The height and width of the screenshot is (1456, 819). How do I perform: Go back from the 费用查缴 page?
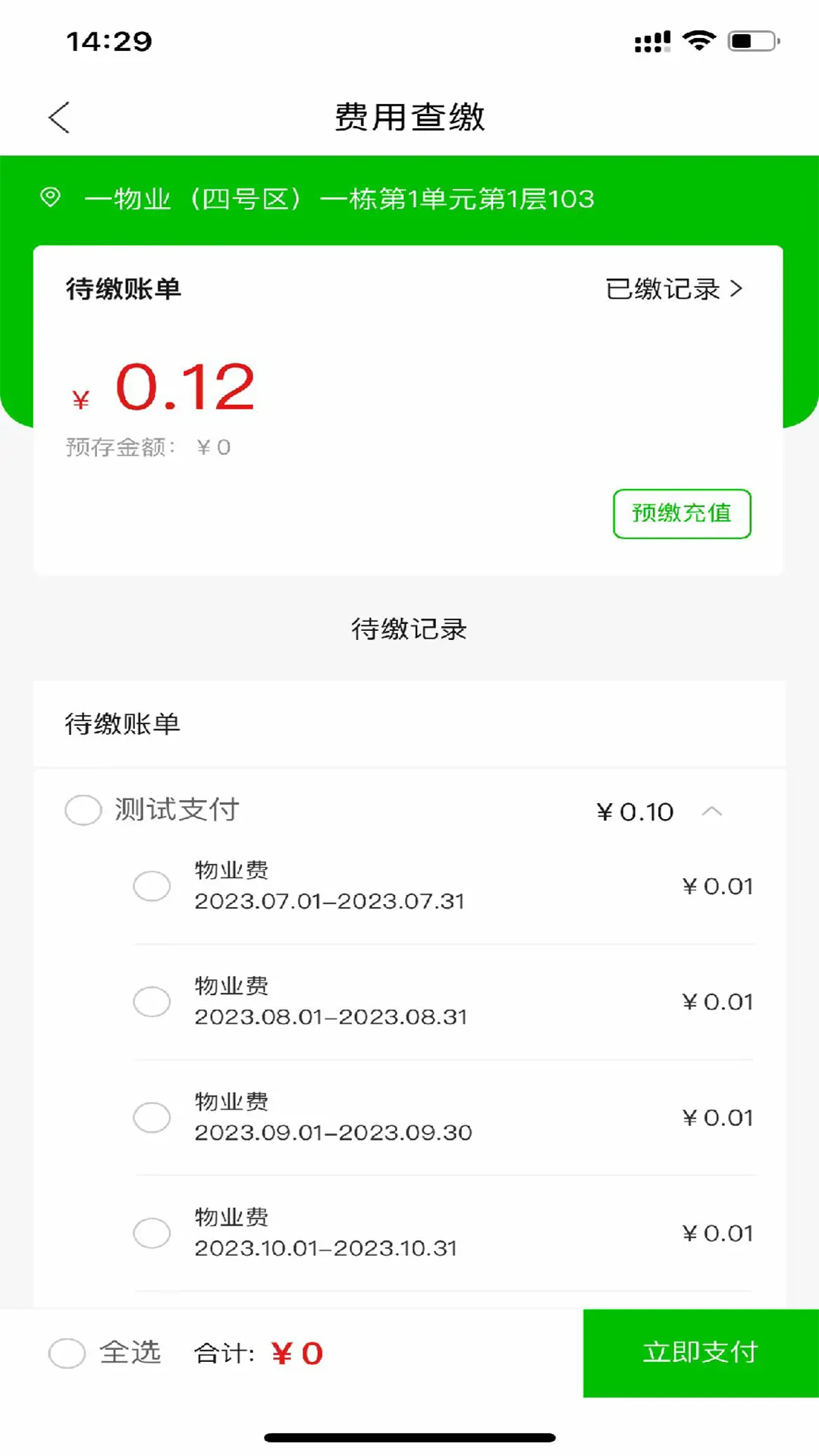pos(59,118)
